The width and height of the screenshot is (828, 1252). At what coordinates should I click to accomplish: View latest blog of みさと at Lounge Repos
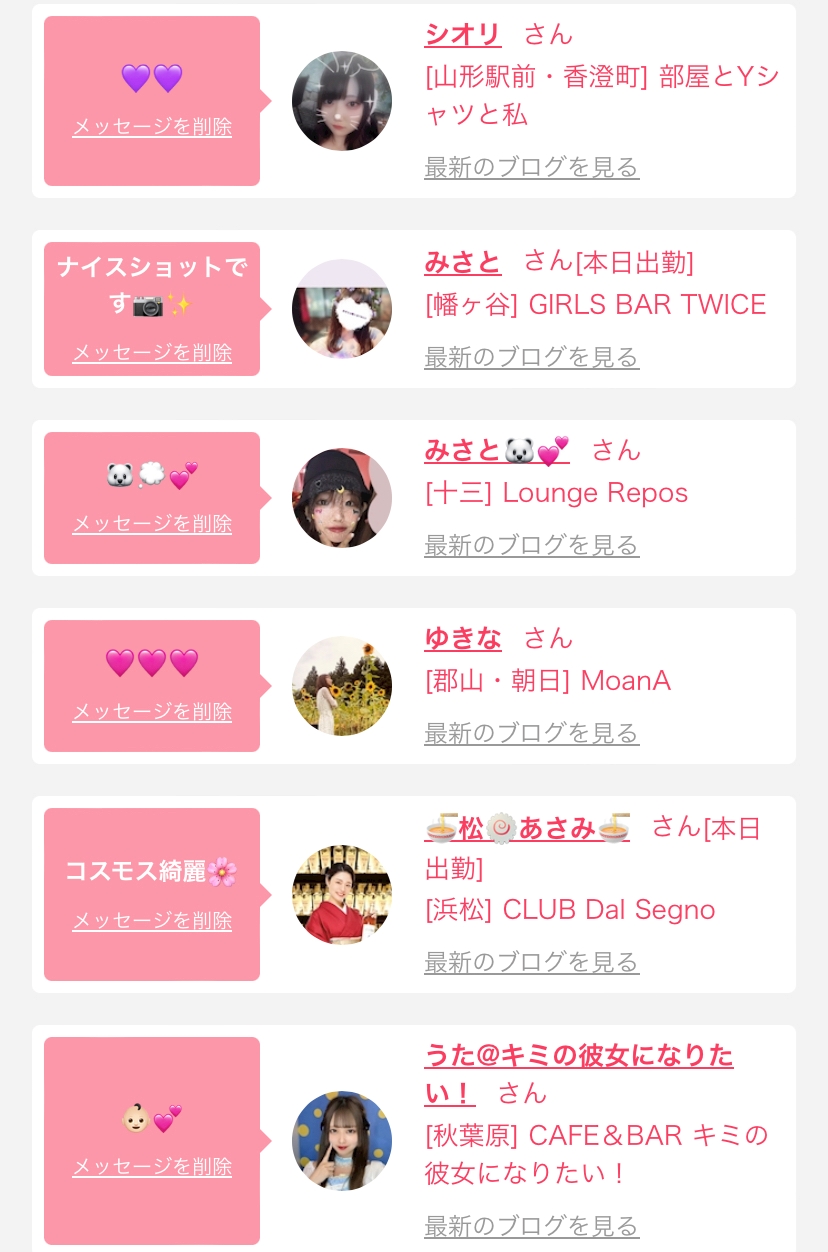531,545
